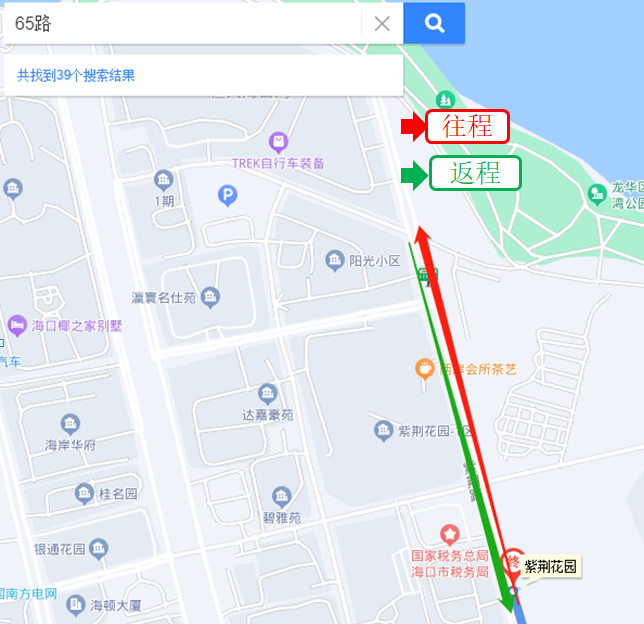Tap the blue parking P marker
Screen dimensions: 644x624
pyautogui.click(x=228, y=196)
